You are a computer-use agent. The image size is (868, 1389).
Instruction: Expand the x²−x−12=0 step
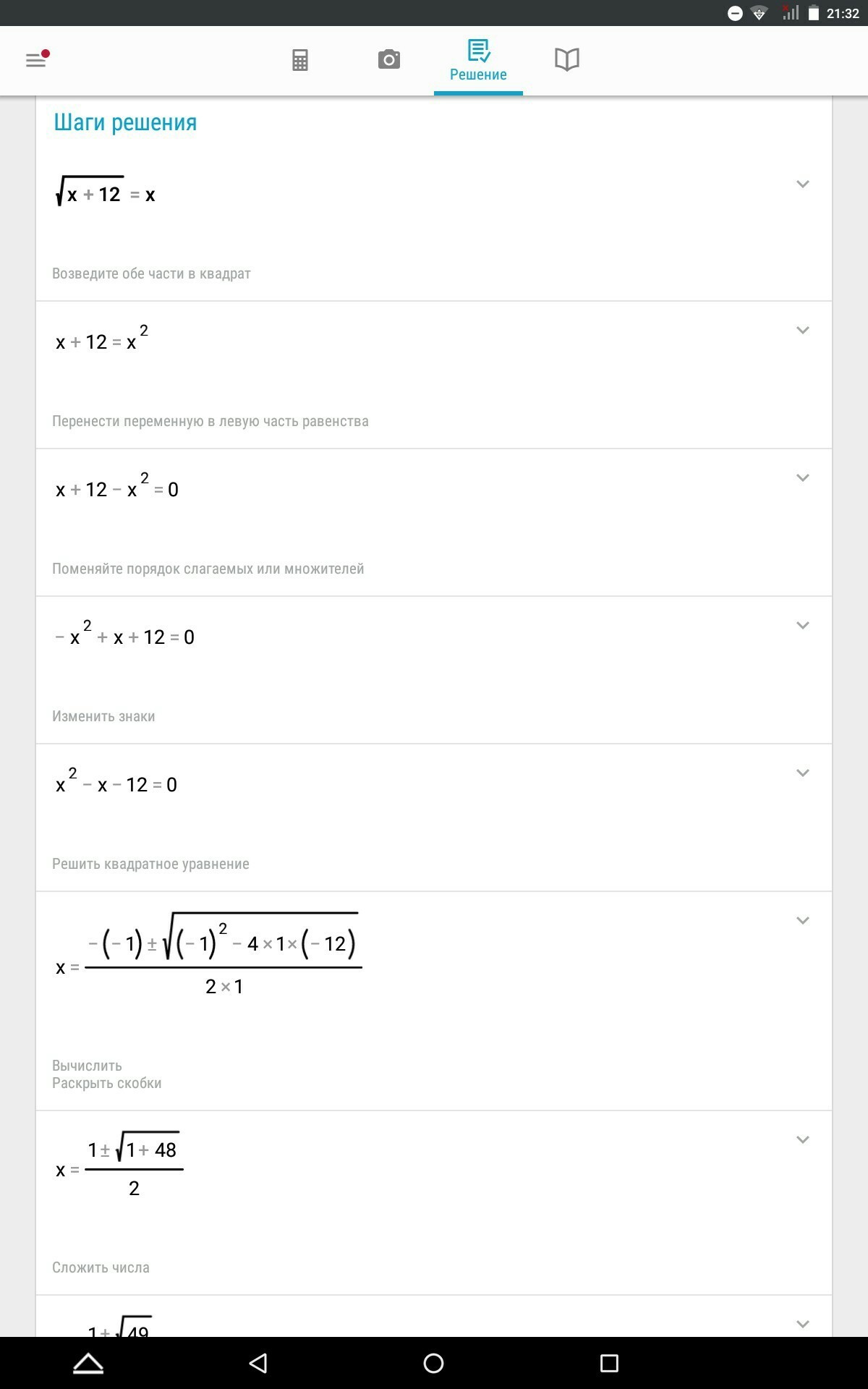[802, 773]
